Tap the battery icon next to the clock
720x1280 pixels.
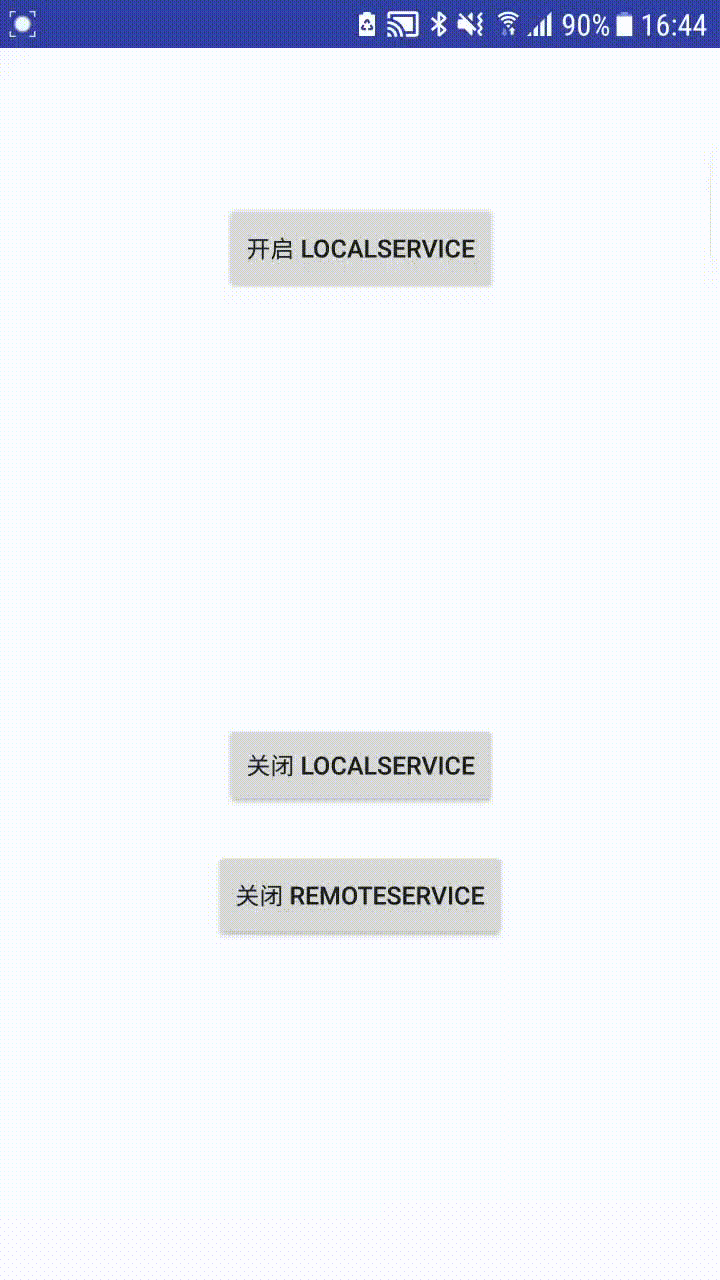click(626, 23)
